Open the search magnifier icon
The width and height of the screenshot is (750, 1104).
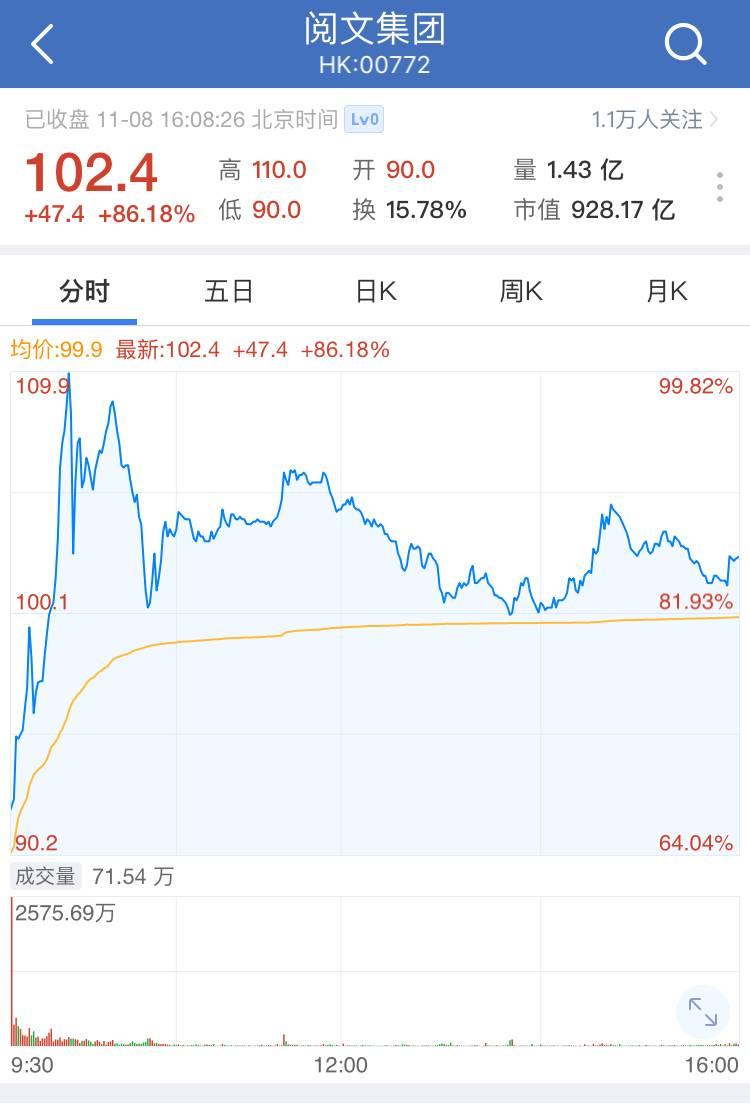point(685,44)
